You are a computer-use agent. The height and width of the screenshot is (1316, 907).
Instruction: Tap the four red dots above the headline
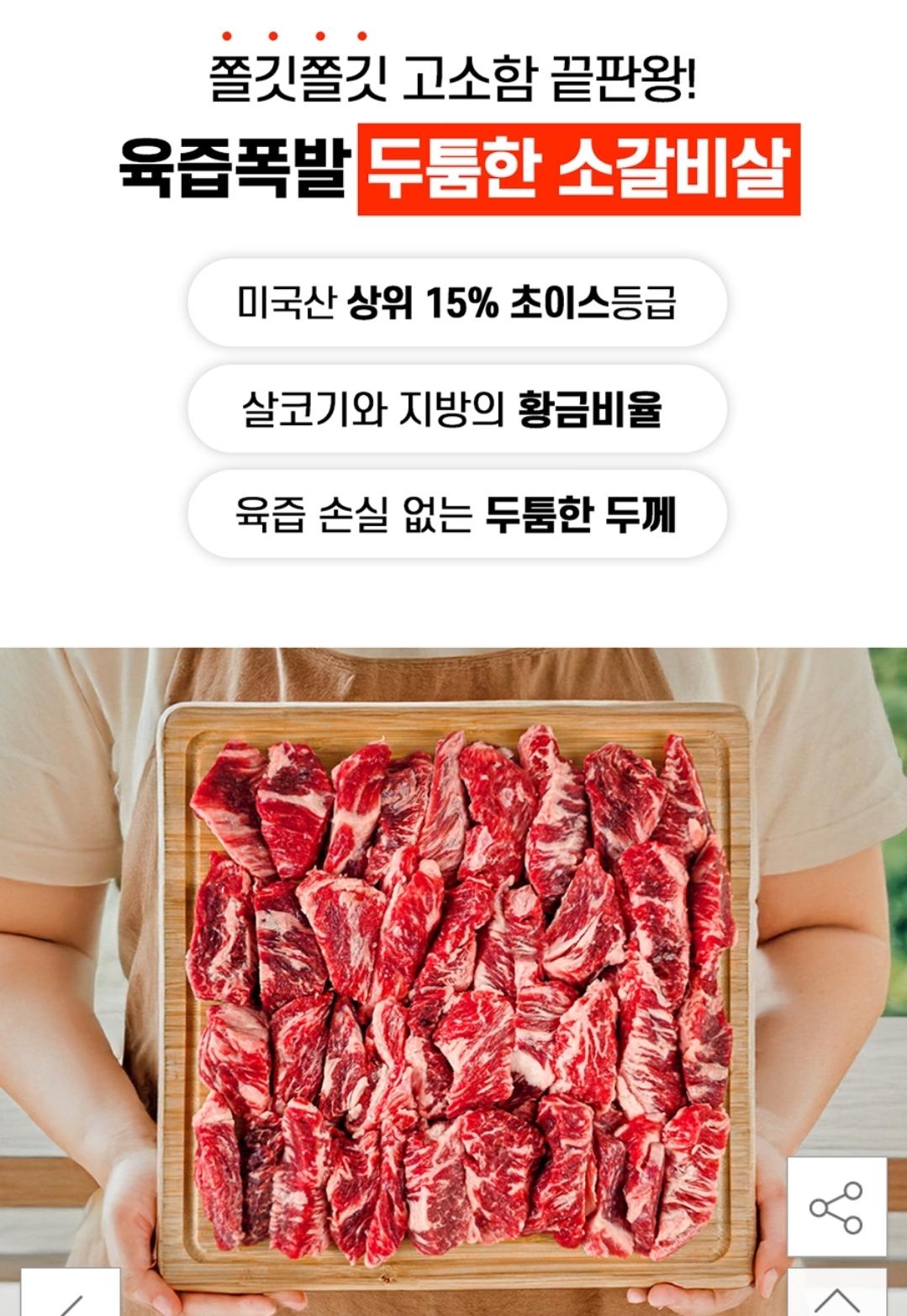[x=294, y=35]
